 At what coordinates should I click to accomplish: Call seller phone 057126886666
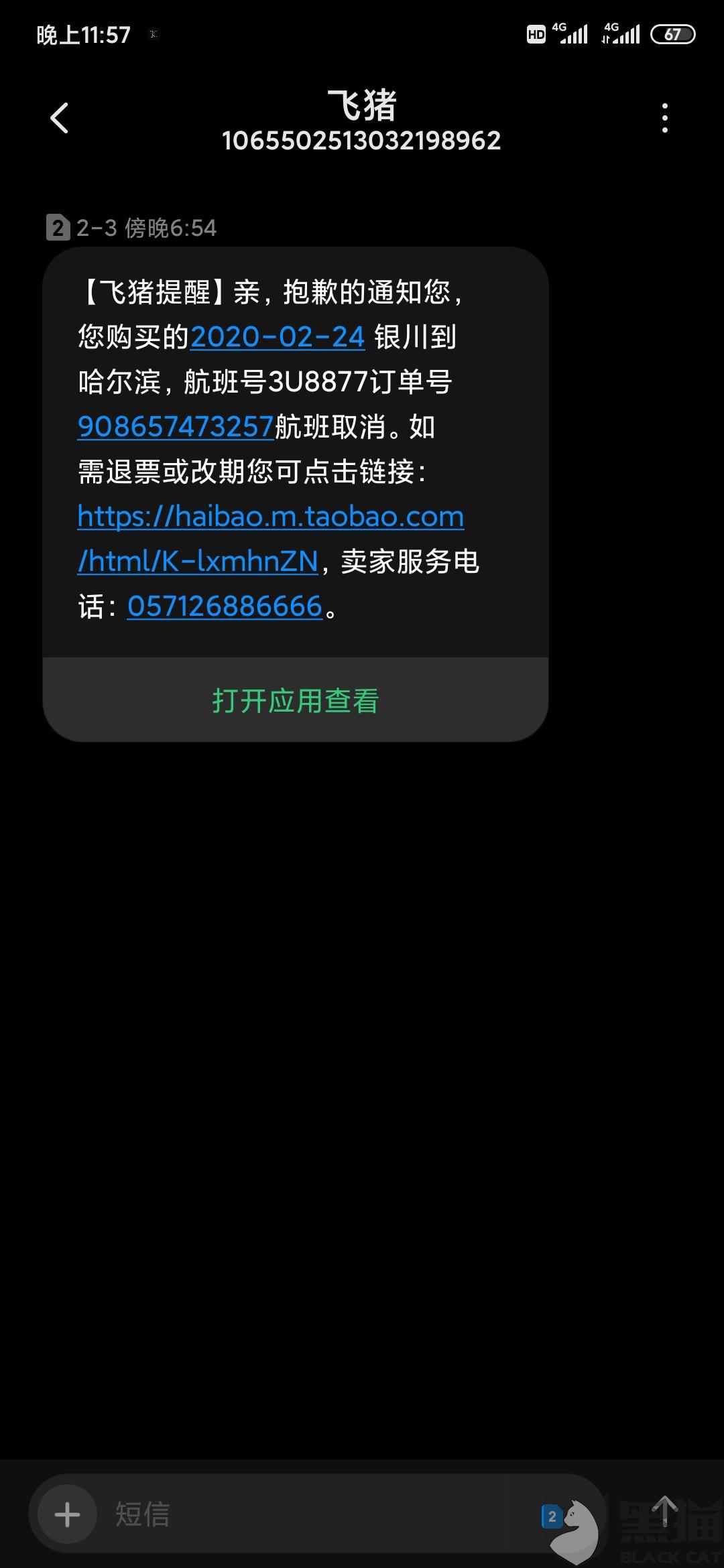point(225,606)
